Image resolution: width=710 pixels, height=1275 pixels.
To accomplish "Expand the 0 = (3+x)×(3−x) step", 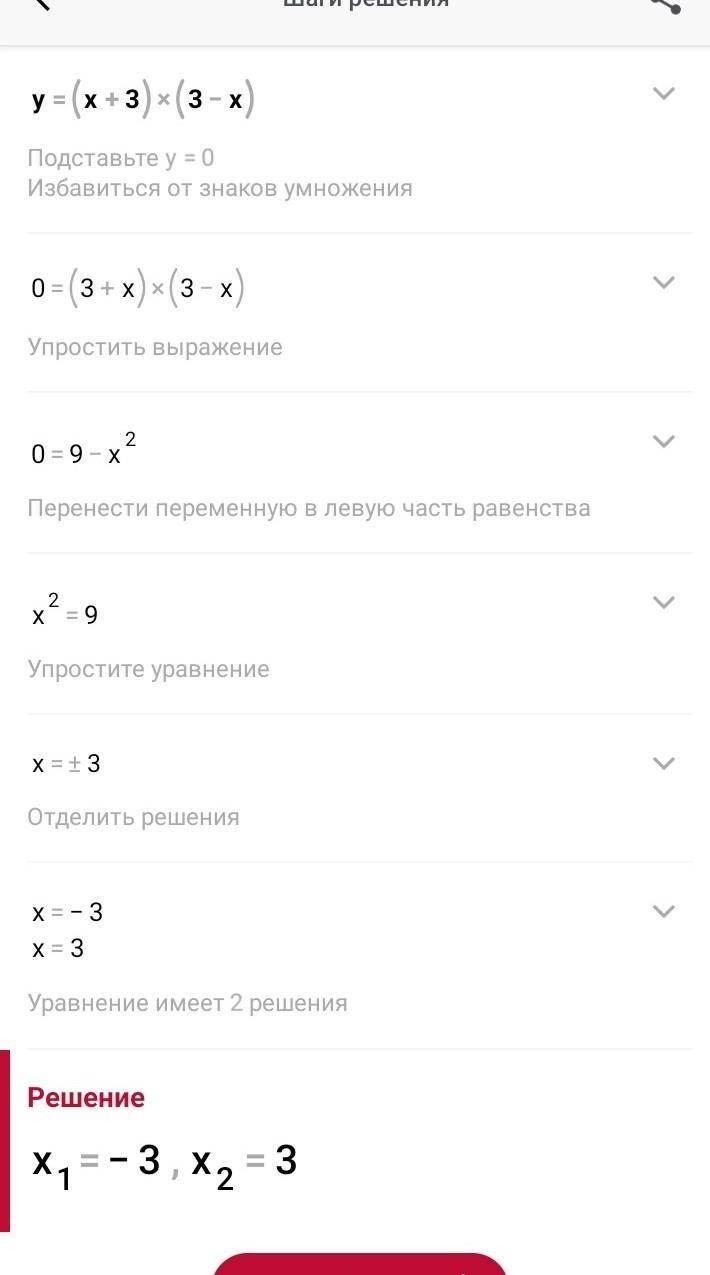I will pyautogui.click(x=664, y=283).
